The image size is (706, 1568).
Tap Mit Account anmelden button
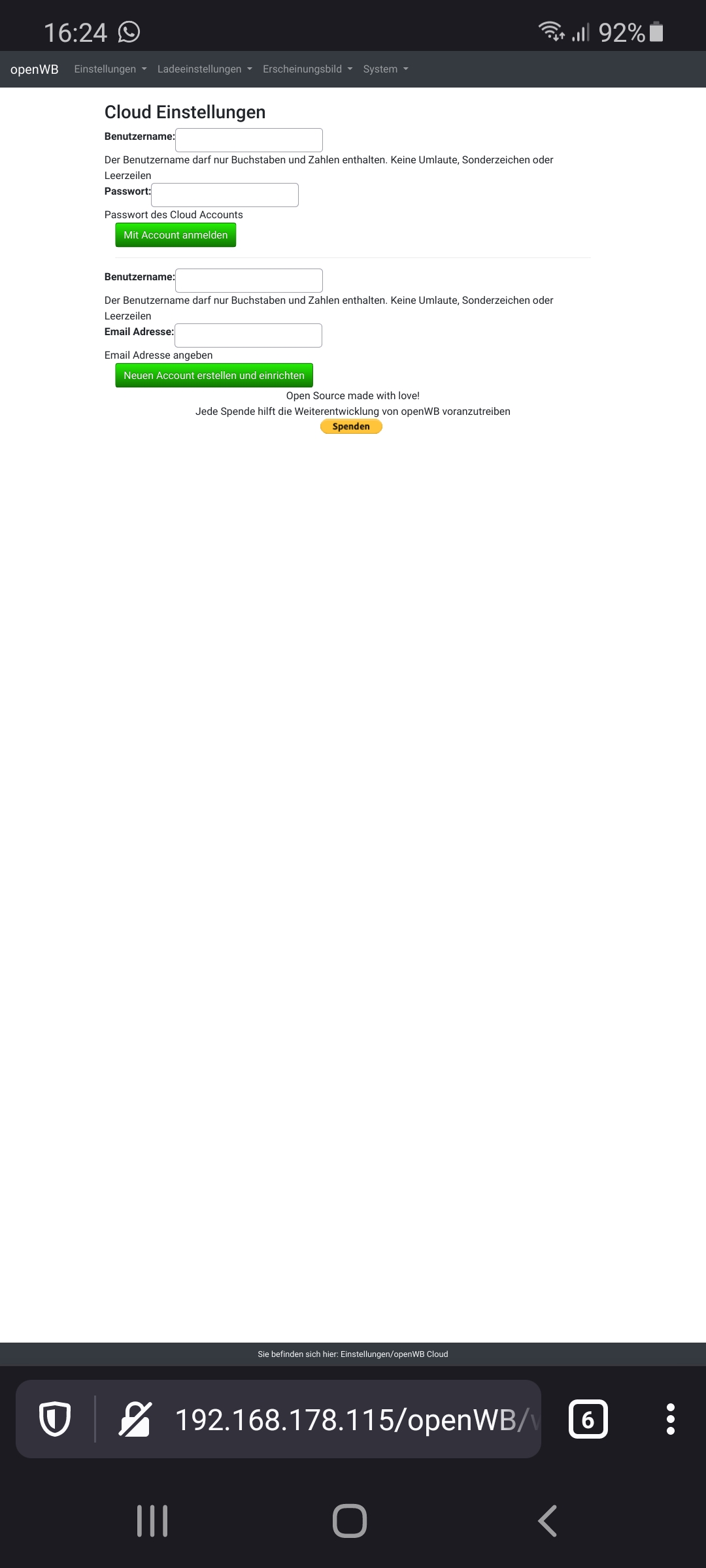175,235
